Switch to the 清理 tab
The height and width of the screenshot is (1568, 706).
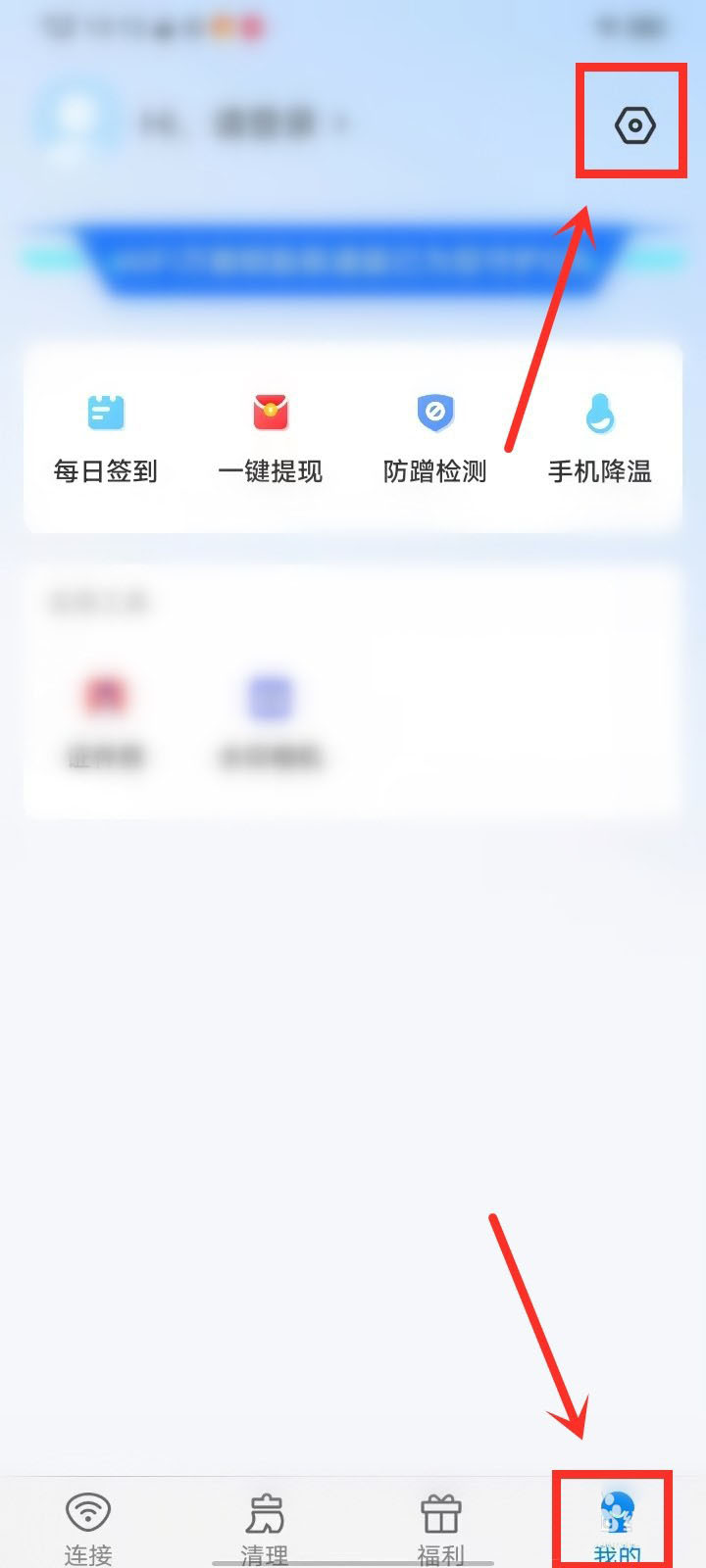coord(263,1529)
